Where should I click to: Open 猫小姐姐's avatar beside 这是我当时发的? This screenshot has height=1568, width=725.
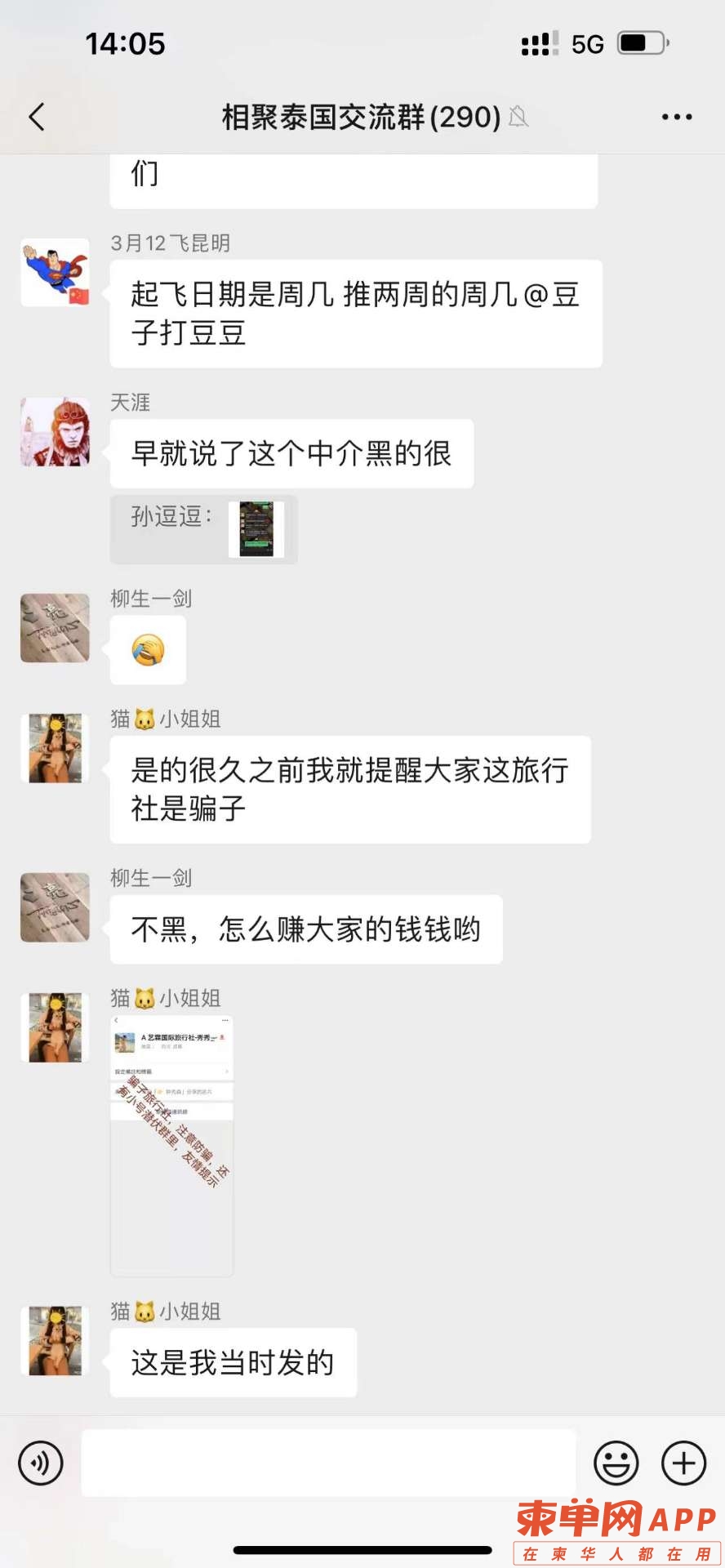pyautogui.click(x=55, y=1340)
